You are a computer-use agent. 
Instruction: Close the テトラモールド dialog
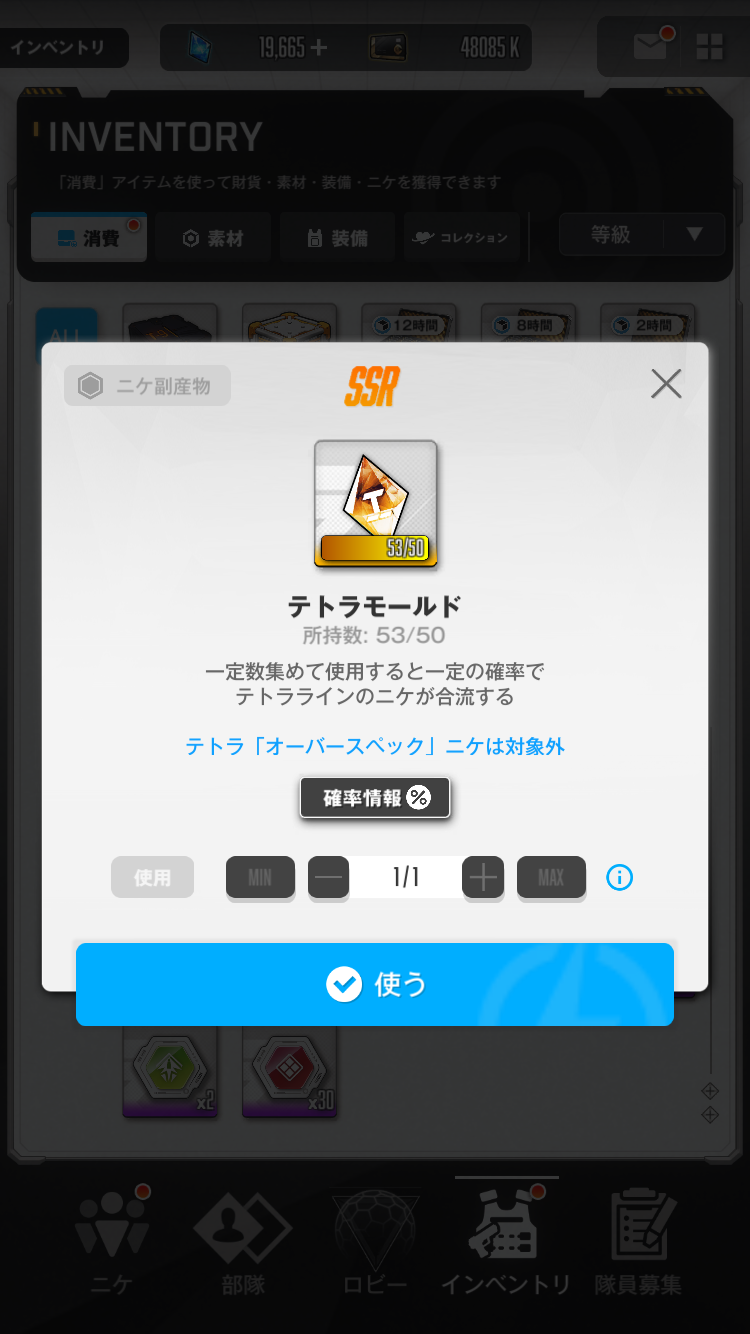coord(666,383)
